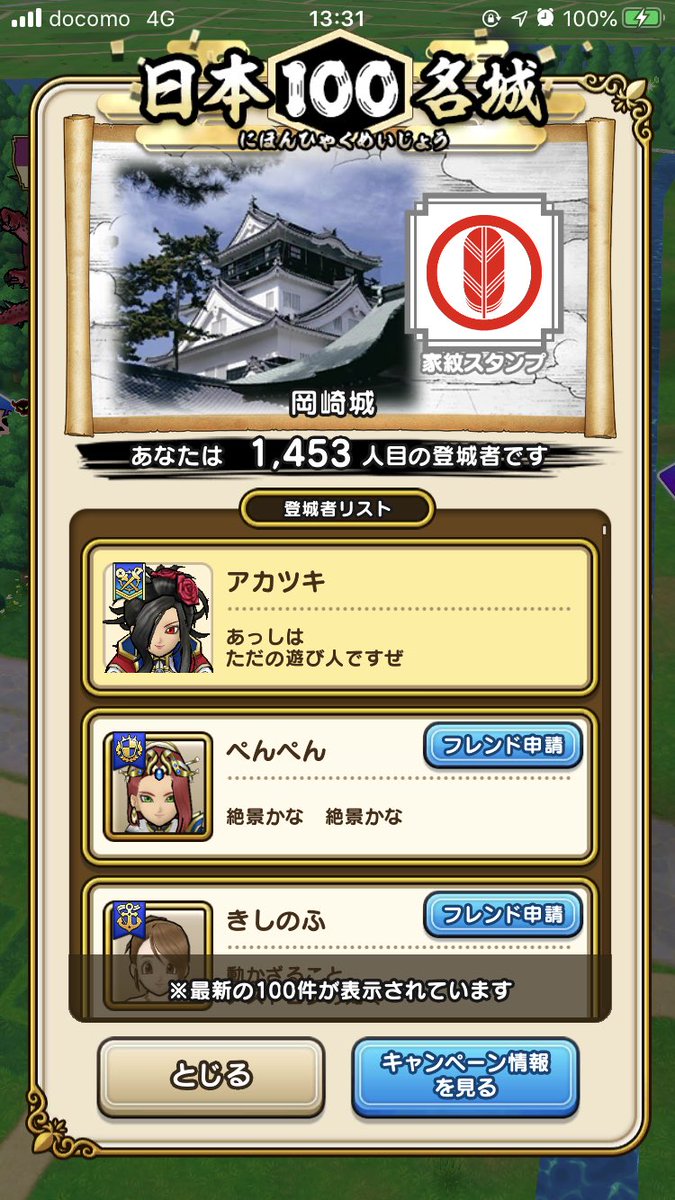Open ぺんぺん's player card
The height and width of the screenshot is (1200, 675).
(x=158, y=787)
